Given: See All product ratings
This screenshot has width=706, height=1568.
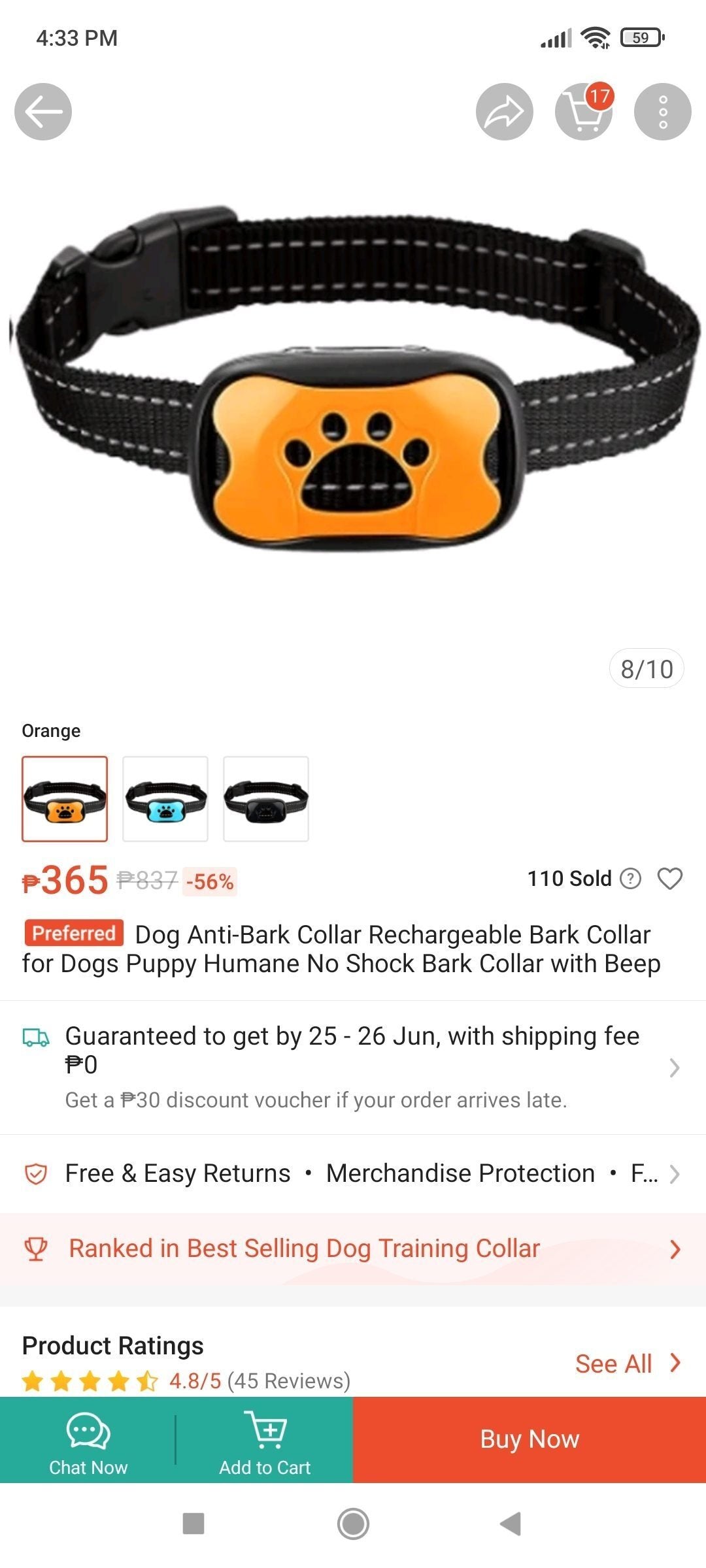Looking at the screenshot, I should tap(626, 1364).
